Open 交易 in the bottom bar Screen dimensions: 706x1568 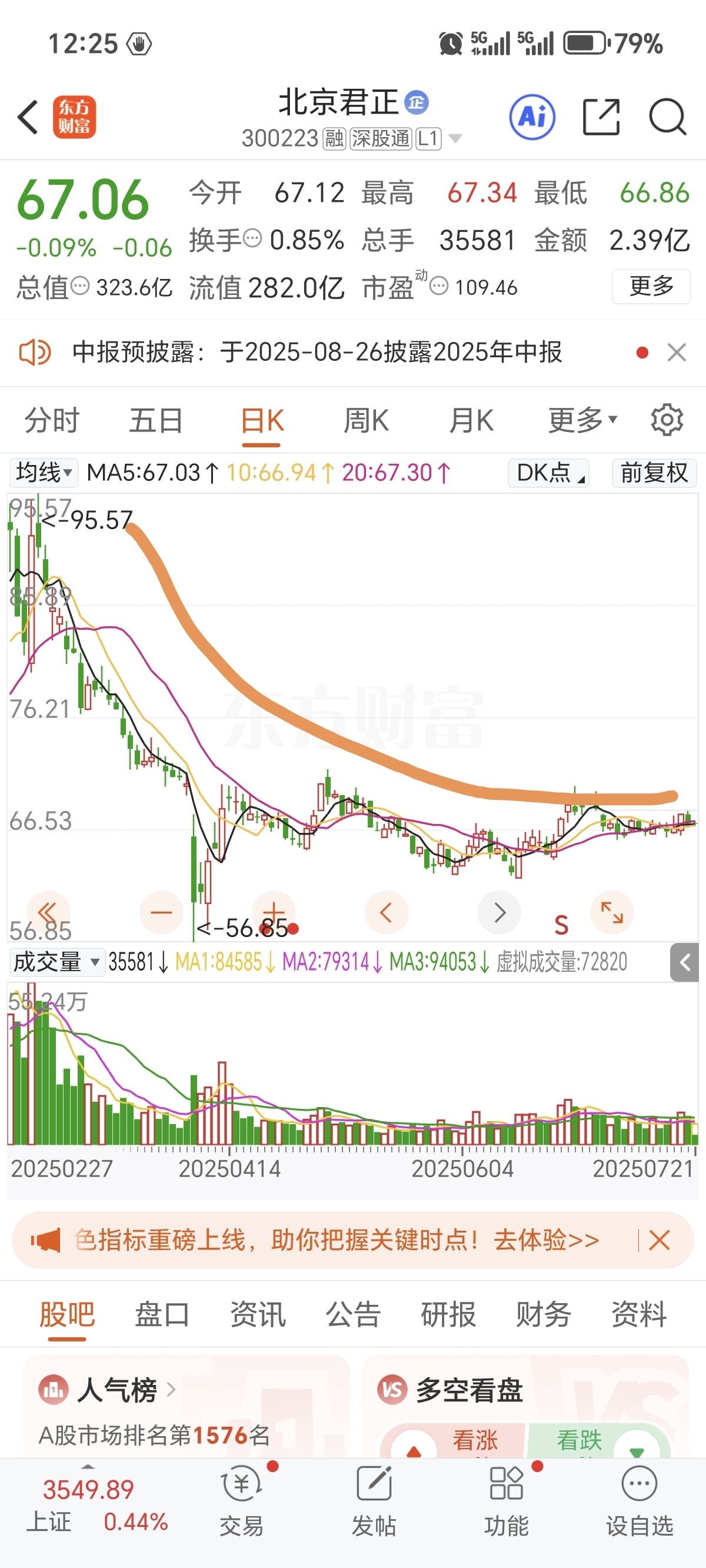click(x=242, y=1501)
